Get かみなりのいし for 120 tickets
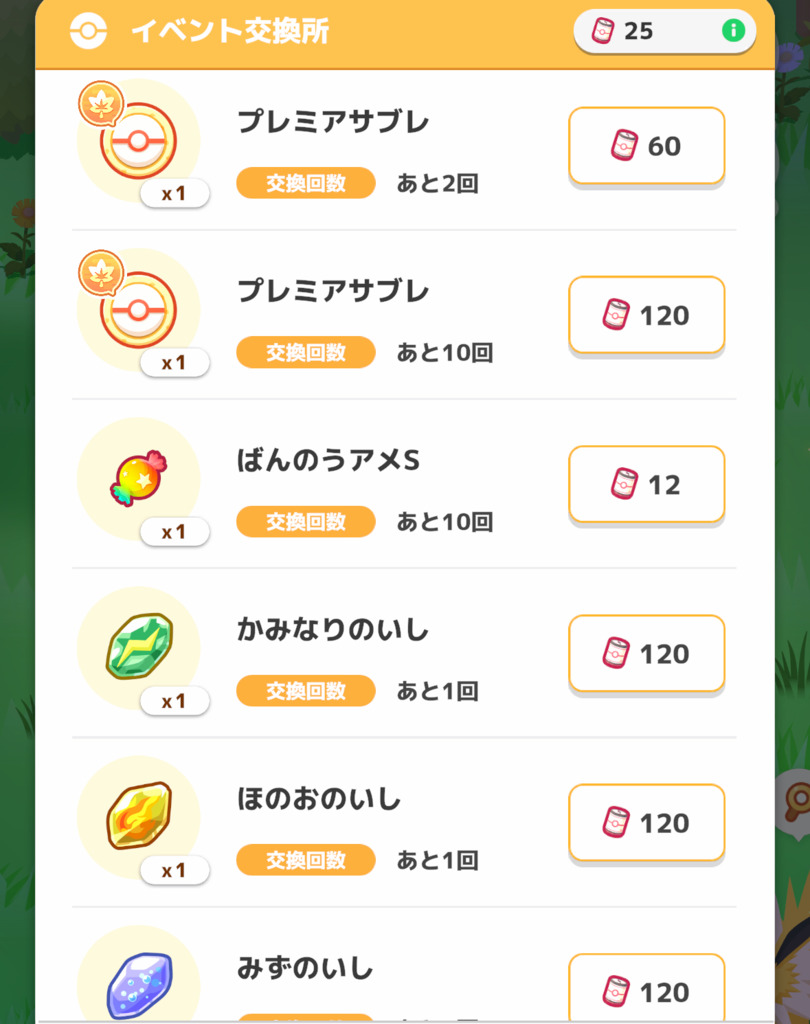This screenshot has height=1024, width=810. point(646,653)
